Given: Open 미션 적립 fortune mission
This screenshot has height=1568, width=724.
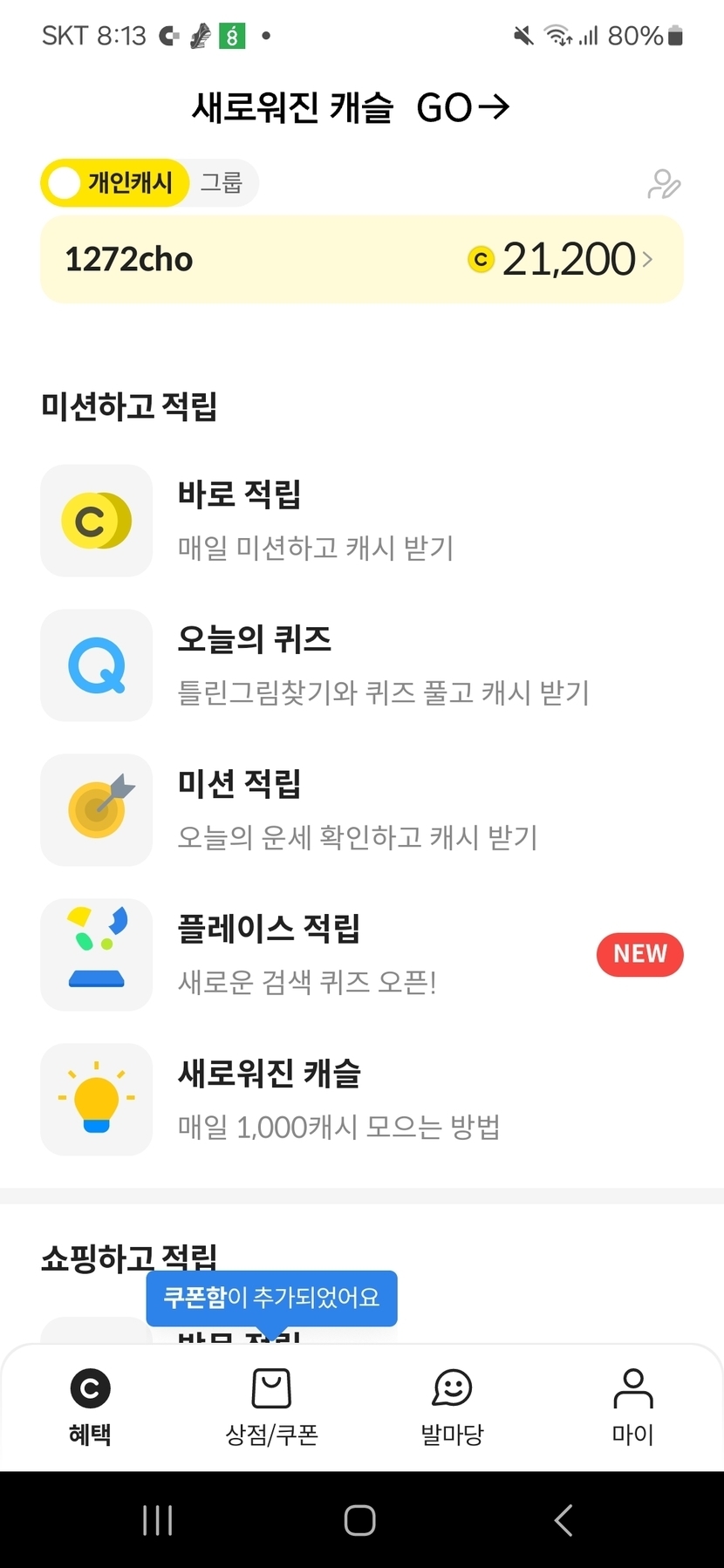Looking at the screenshot, I should click(361, 810).
